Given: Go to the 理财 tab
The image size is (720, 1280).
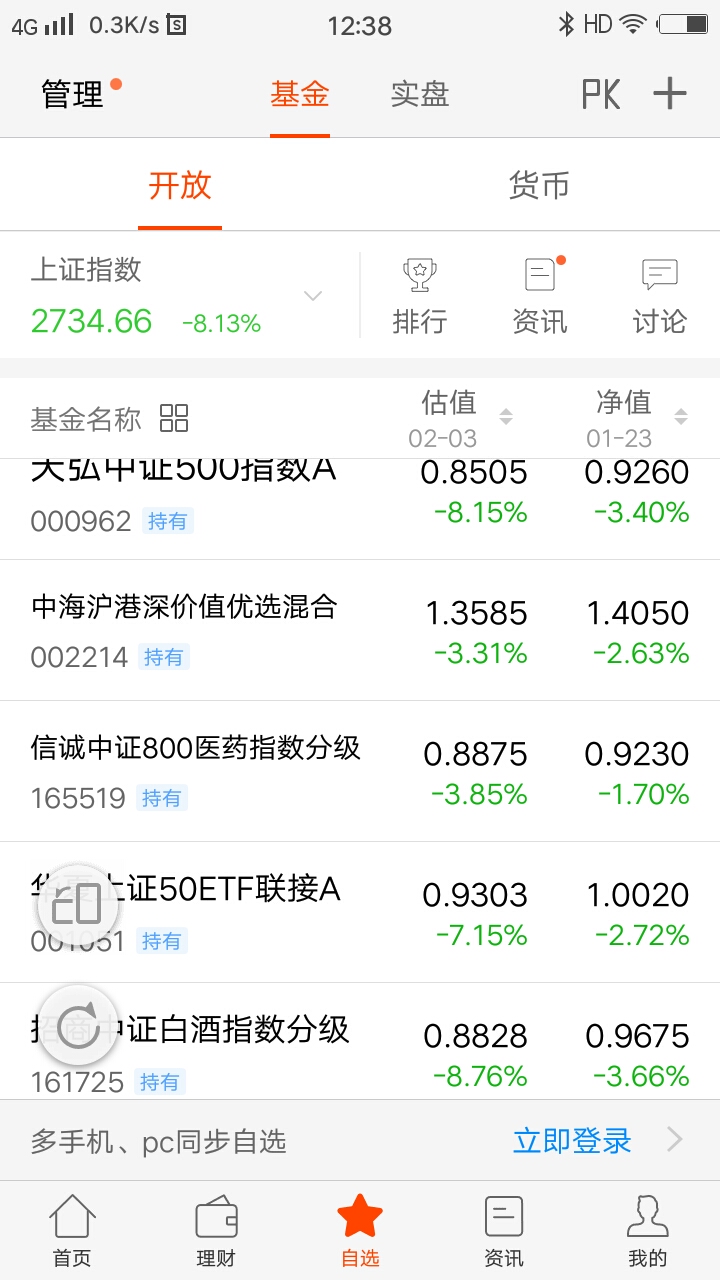Looking at the screenshot, I should tap(216, 1231).
